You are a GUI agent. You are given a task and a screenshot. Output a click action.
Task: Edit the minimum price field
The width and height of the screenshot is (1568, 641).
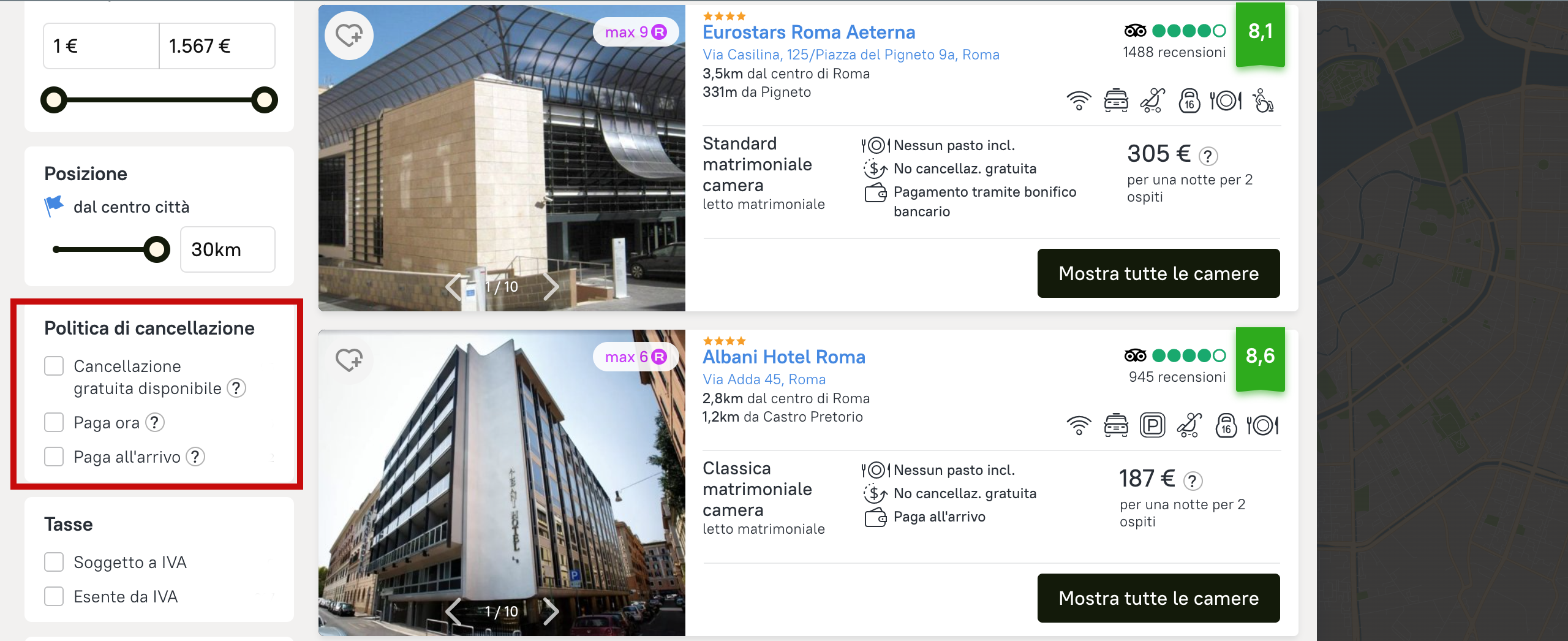(x=101, y=46)
